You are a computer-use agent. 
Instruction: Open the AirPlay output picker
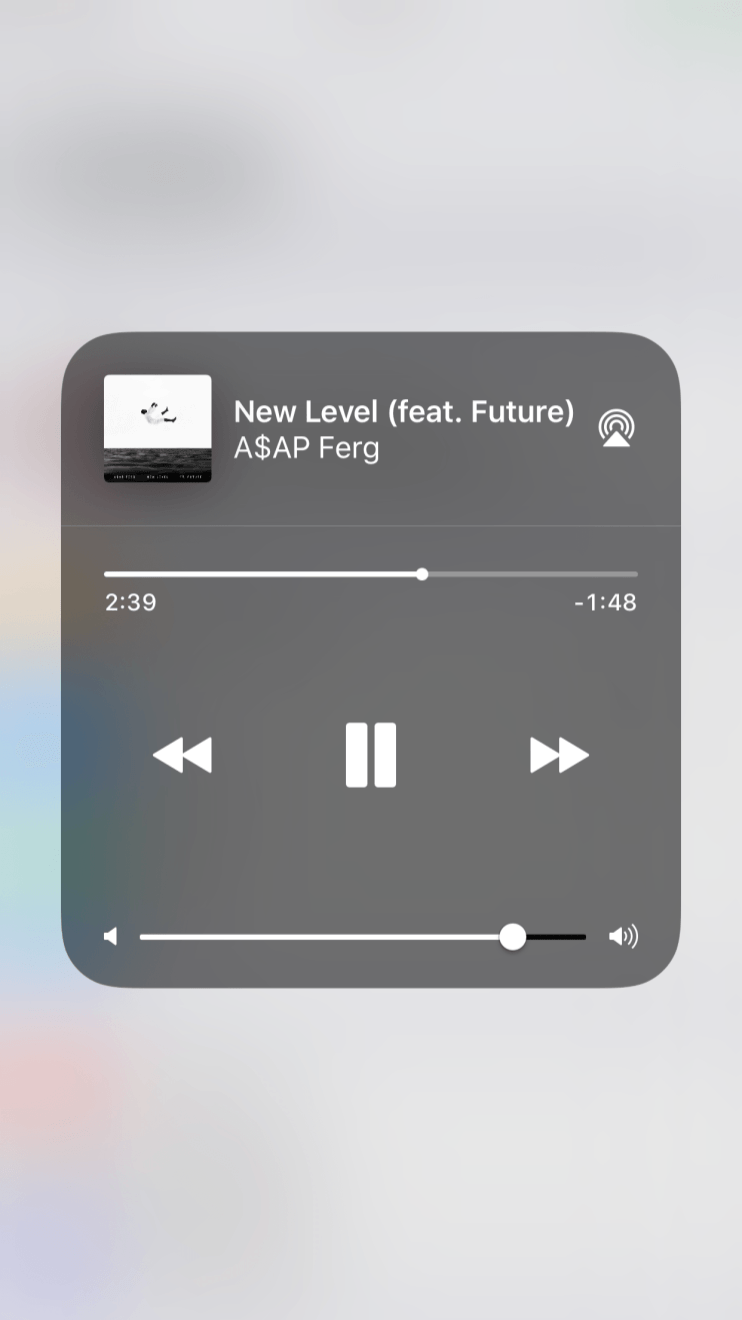616,428
